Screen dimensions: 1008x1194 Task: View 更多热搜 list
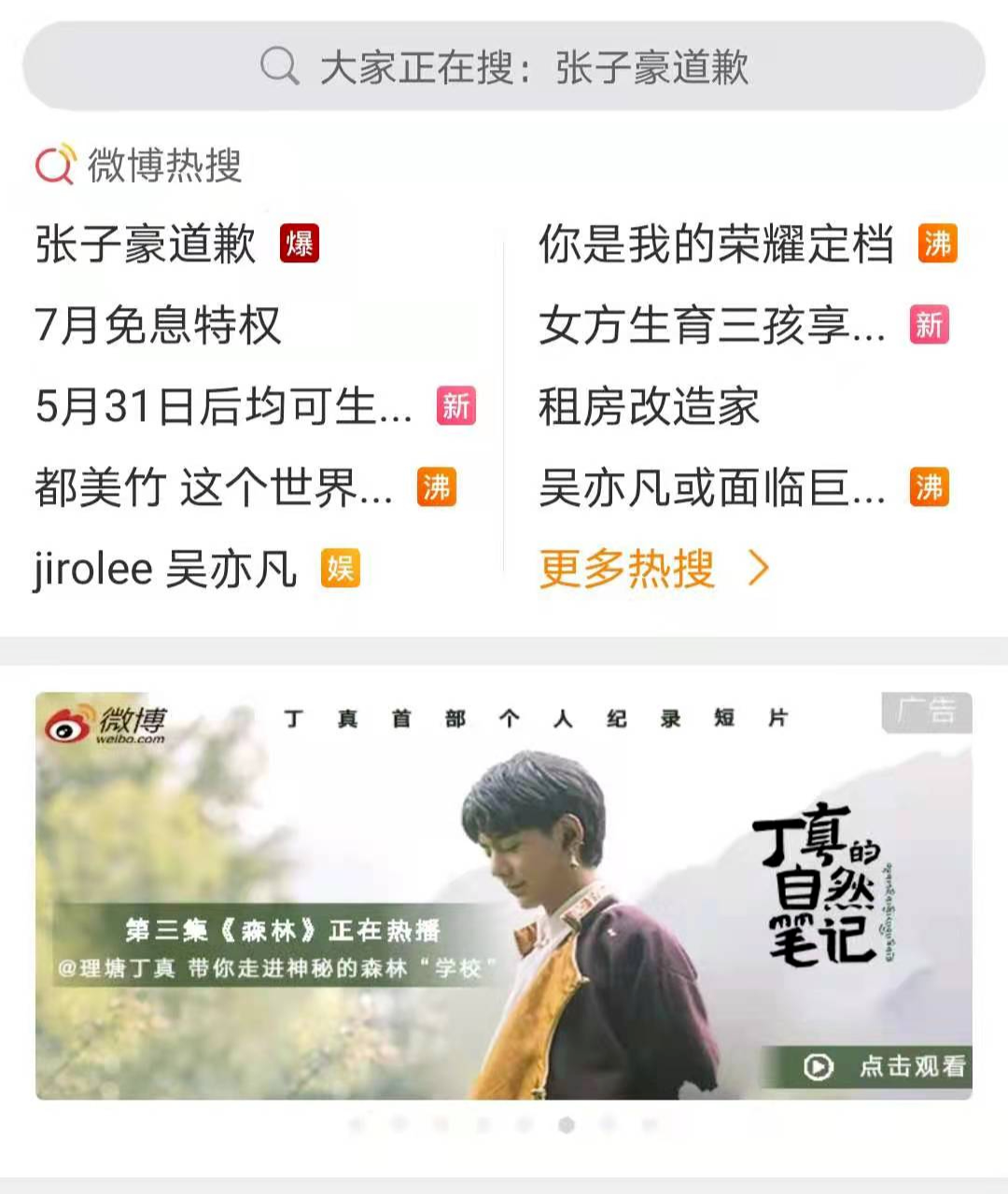point(653,569)
